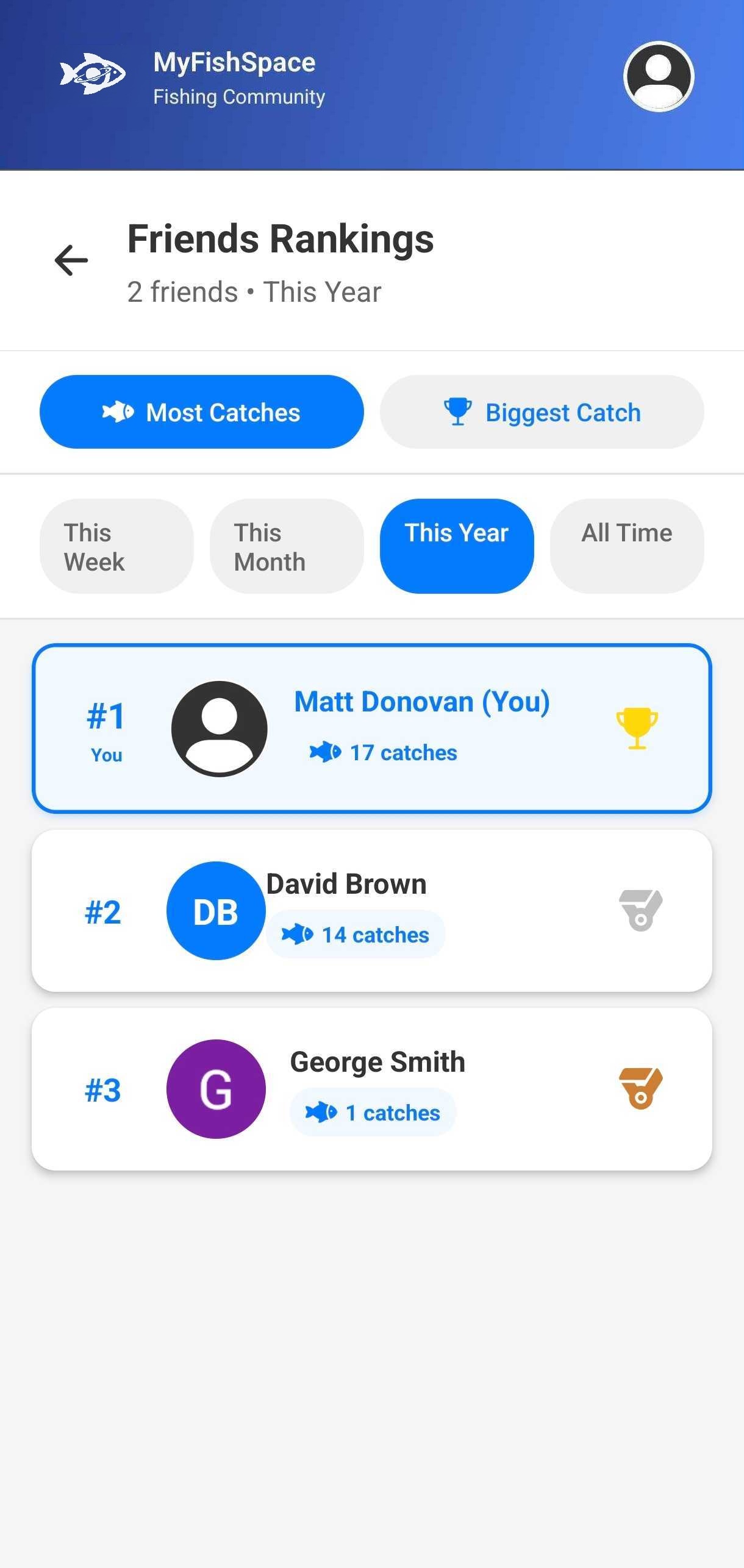Click the bronze medal on George Smith's card
The width and height of the screenshot is (744, 1568).
[x=641, y=1088]
